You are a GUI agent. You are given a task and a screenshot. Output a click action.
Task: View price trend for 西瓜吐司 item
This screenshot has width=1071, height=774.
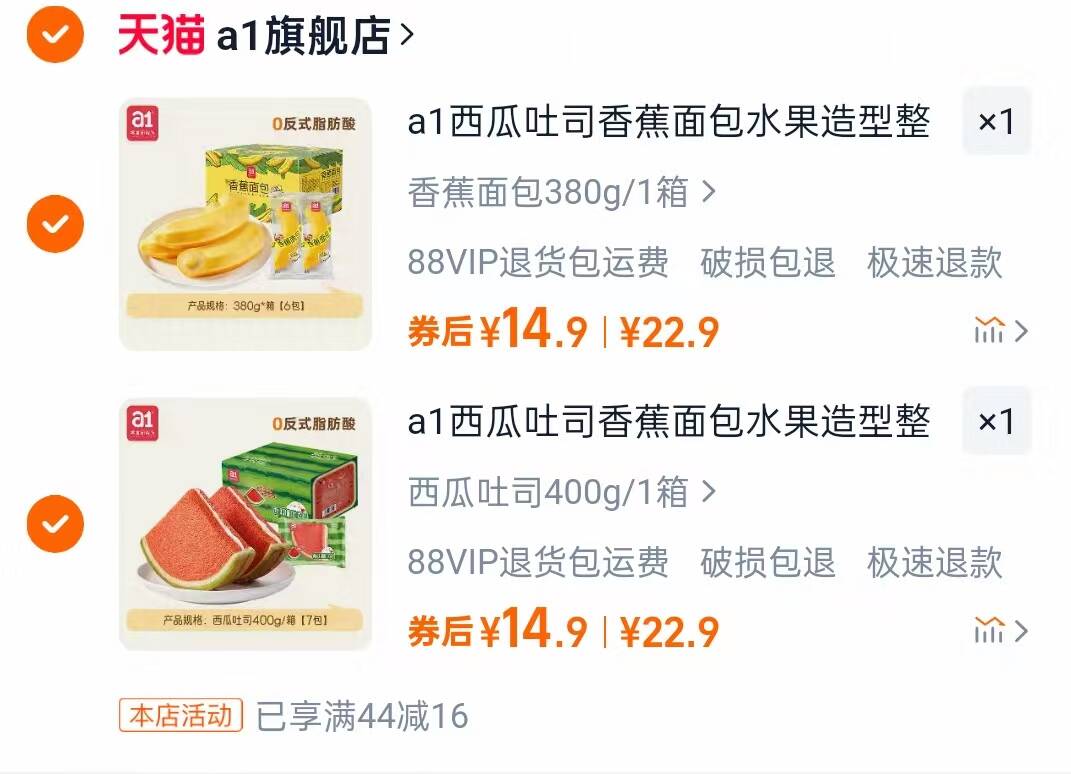(999, 631)
